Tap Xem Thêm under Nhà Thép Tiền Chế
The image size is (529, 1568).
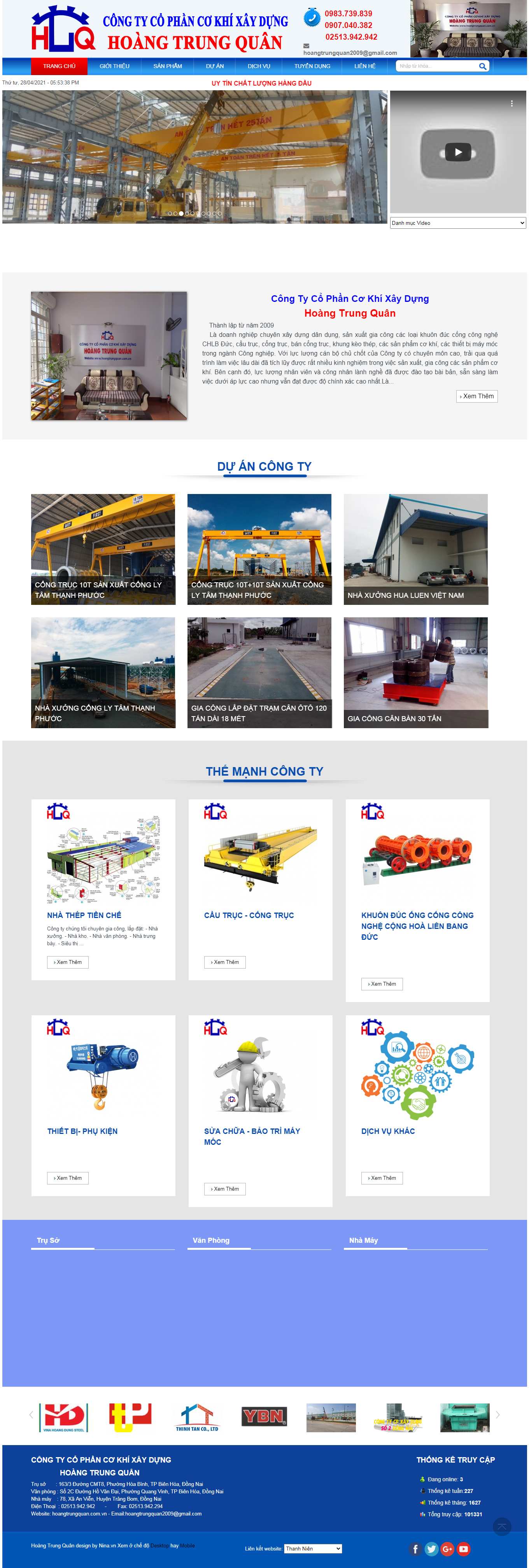(x=68, y=962)
